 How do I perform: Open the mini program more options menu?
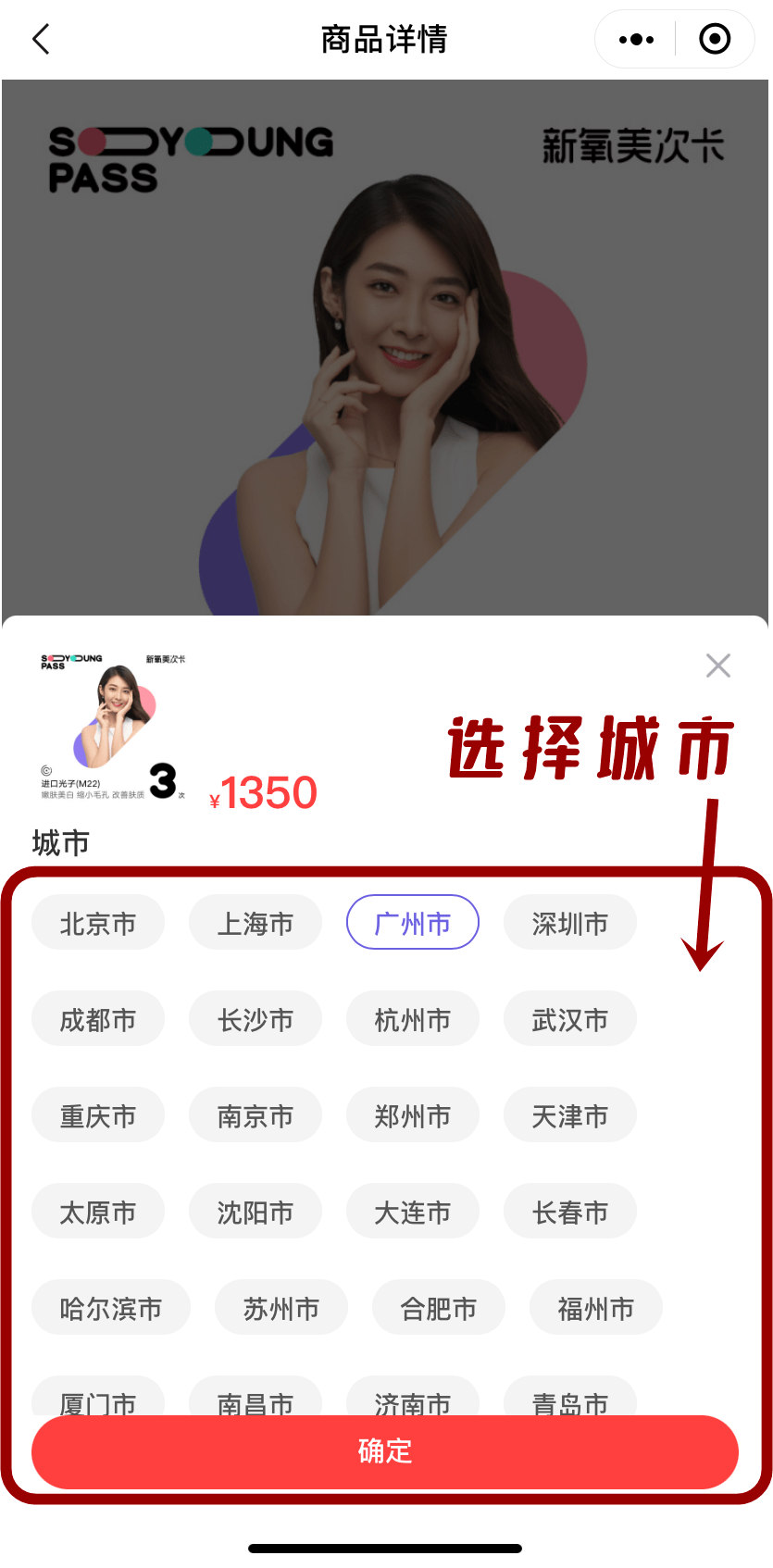pyautogui.click(x=636, y=40)
